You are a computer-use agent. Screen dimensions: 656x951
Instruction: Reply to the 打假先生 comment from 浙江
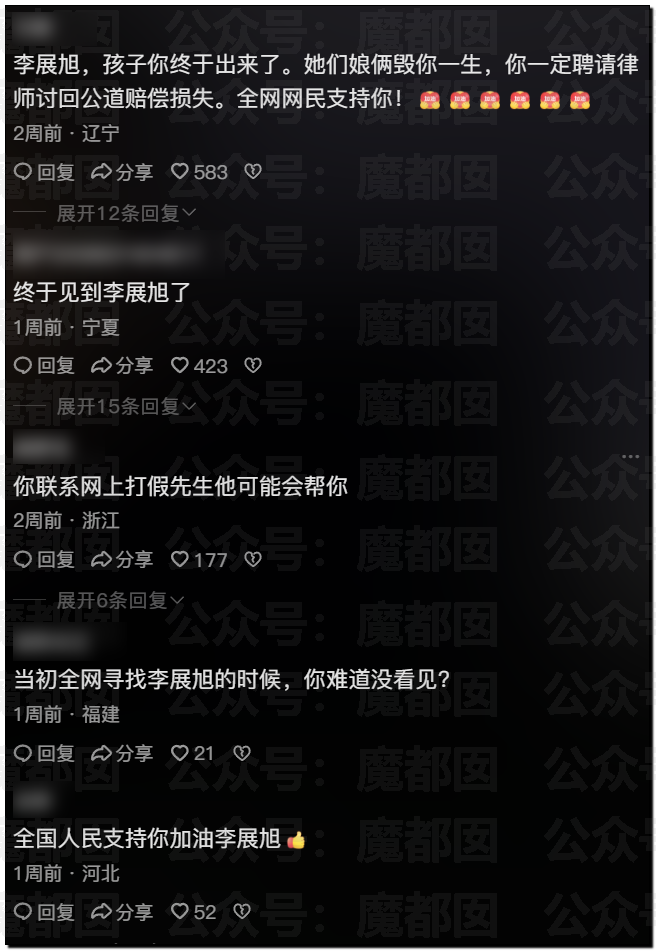tap(45, 560)
